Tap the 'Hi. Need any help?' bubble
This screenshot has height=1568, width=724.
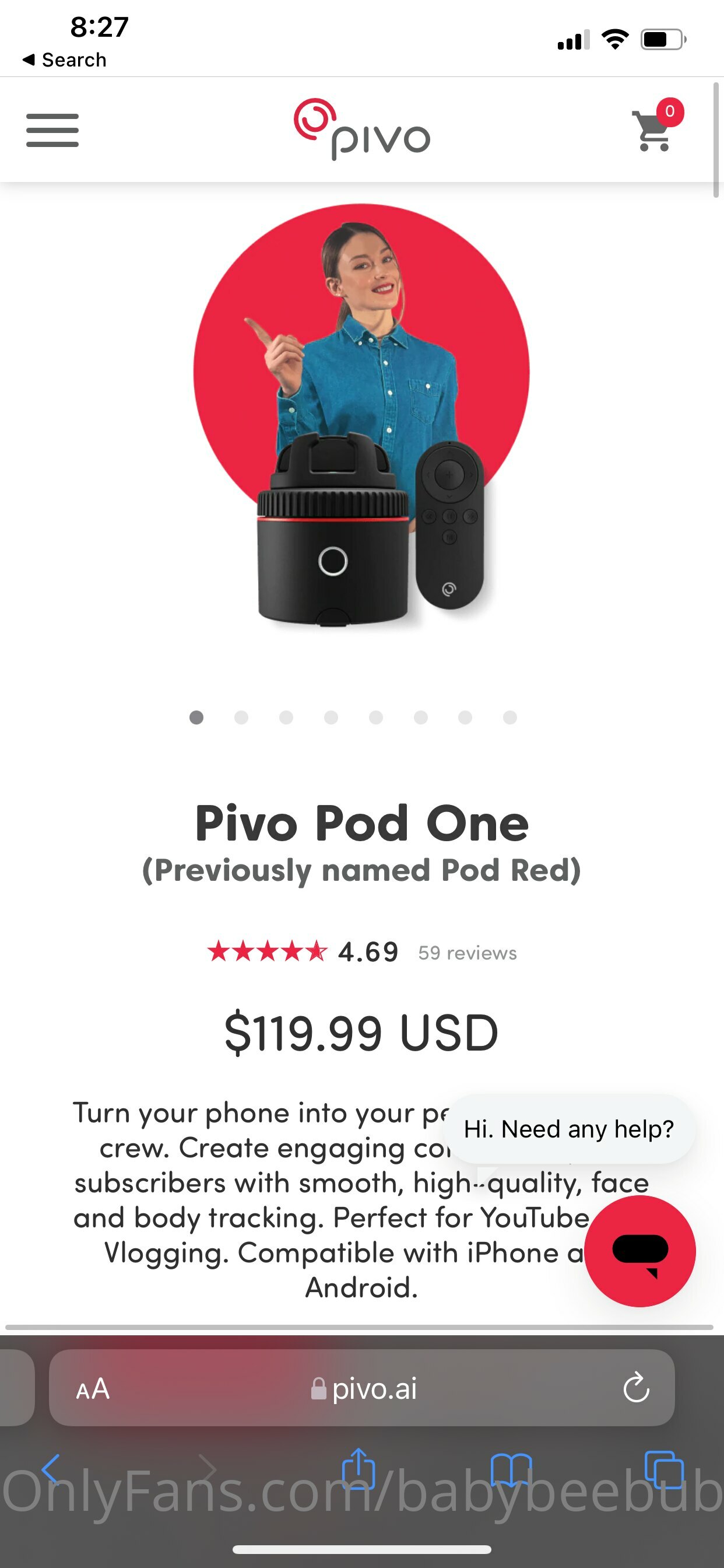coord(570,1129)
